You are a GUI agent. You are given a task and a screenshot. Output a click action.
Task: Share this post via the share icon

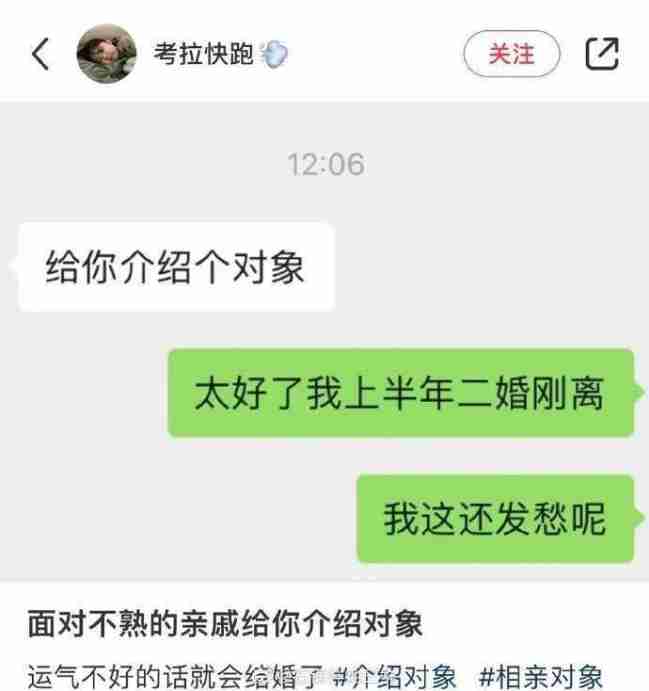coord(602,54)
